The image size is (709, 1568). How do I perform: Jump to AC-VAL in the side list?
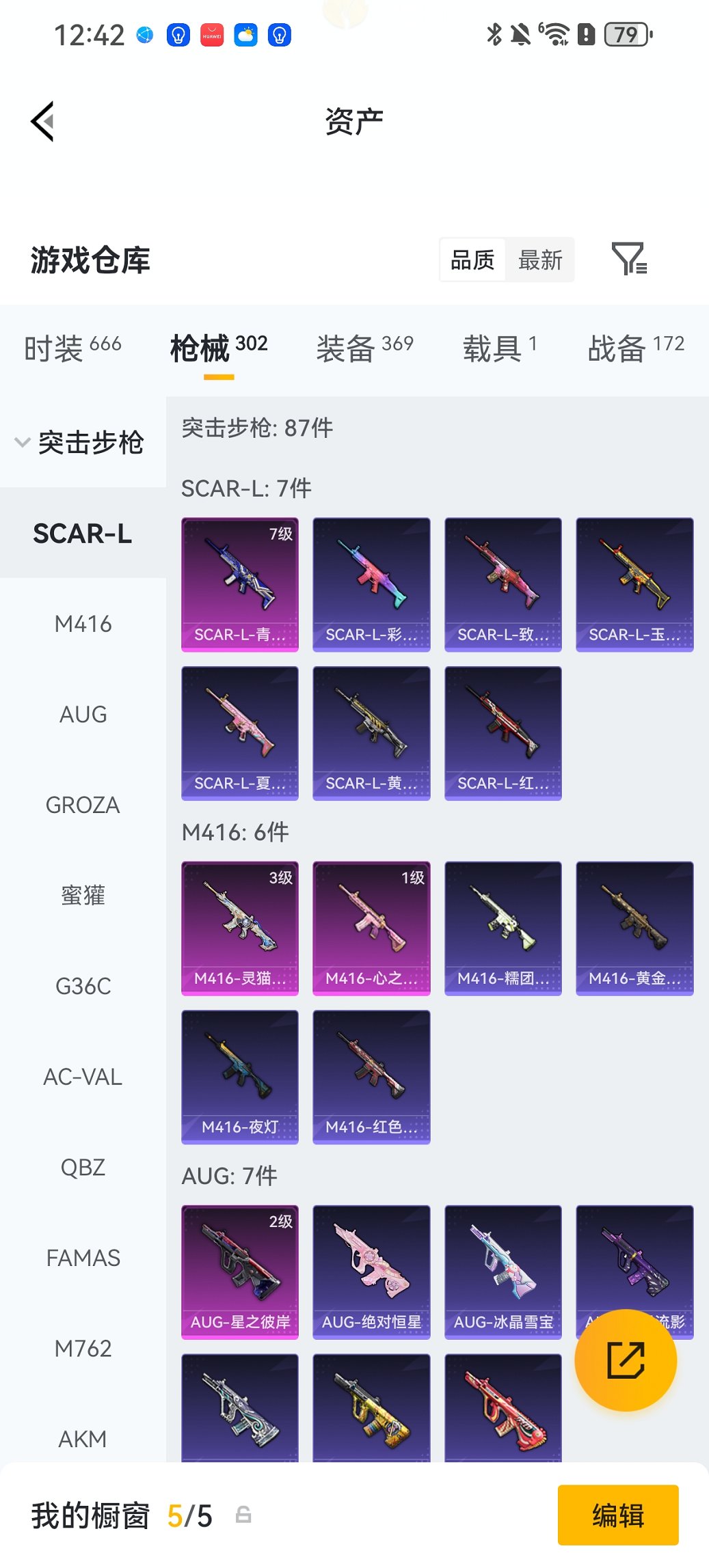coord(83,1077)
